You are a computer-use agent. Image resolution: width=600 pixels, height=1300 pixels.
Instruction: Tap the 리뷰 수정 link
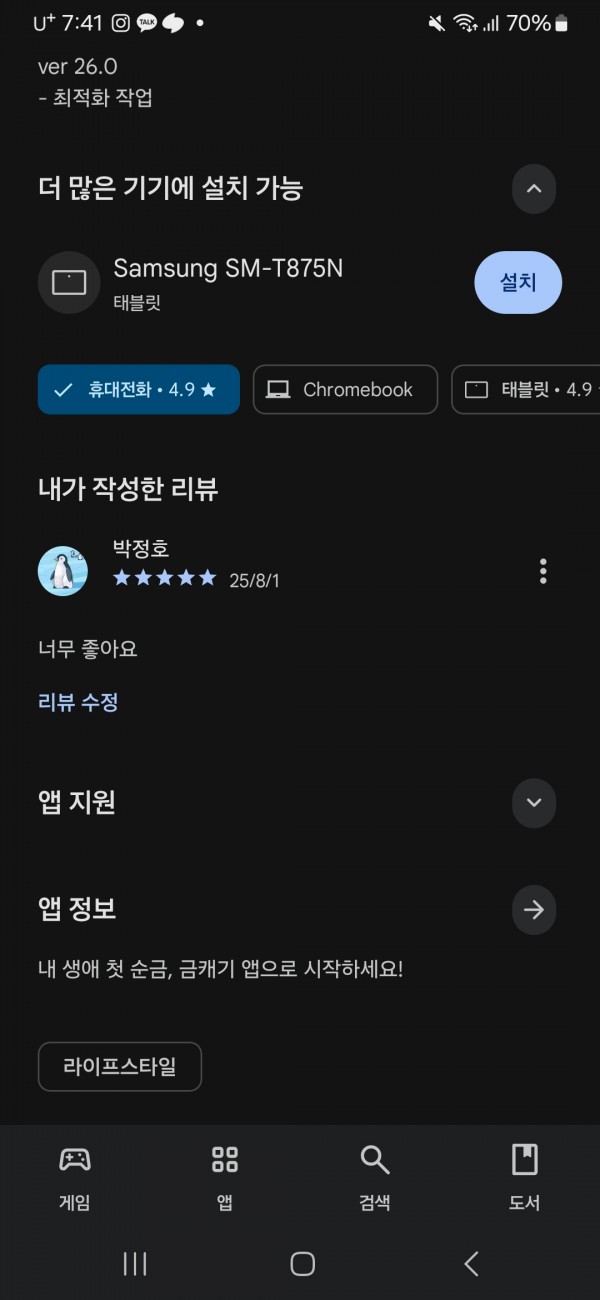click(x=78, y=702)
